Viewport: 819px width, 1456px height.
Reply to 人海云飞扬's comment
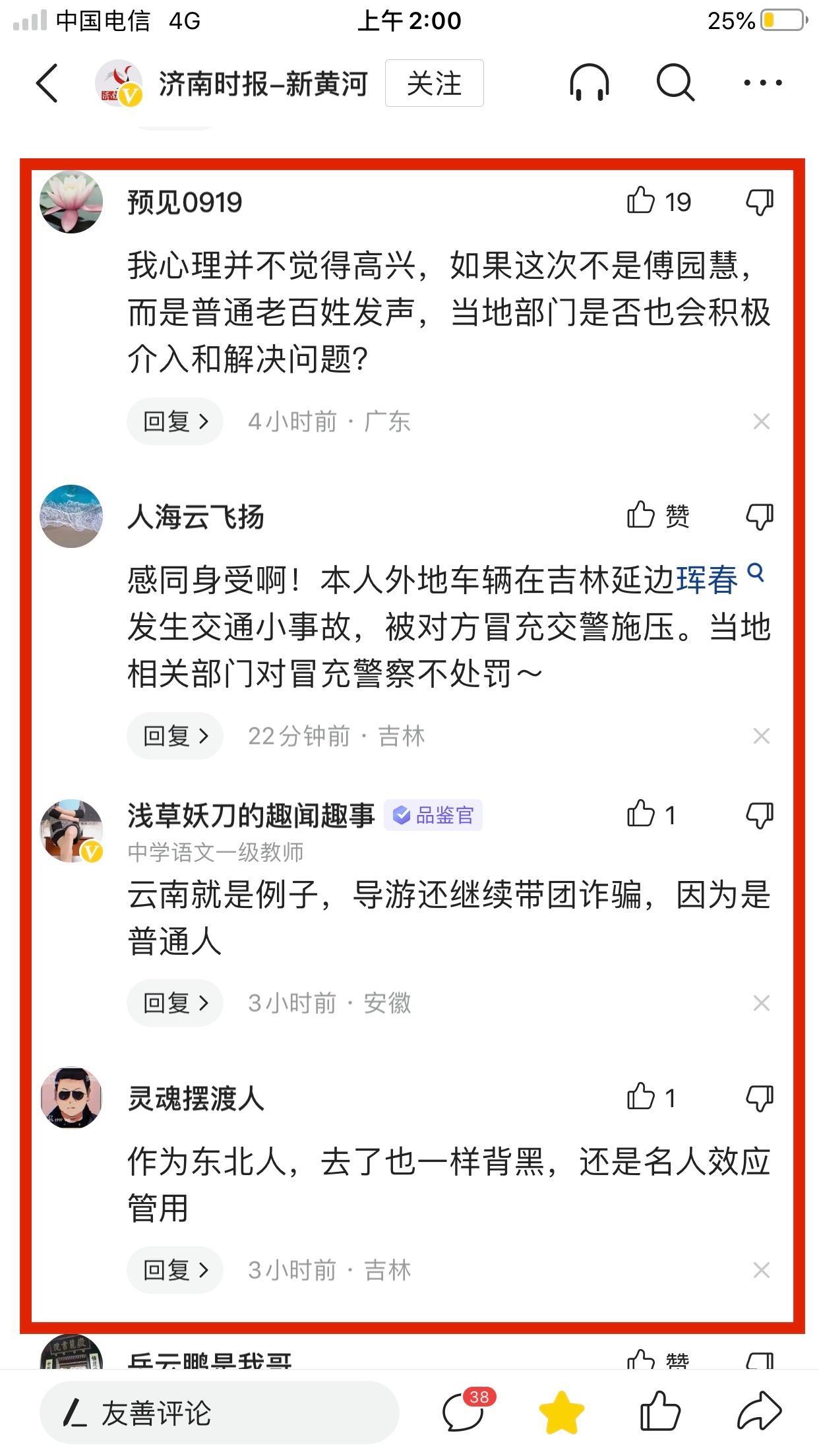pos(175,736)
